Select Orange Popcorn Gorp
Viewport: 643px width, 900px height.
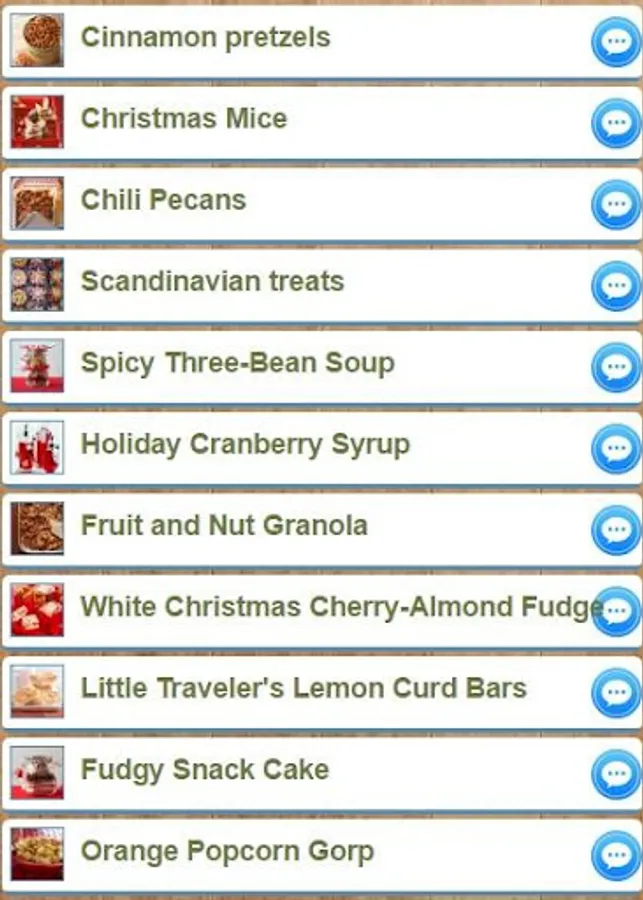[x=322, y=856]
